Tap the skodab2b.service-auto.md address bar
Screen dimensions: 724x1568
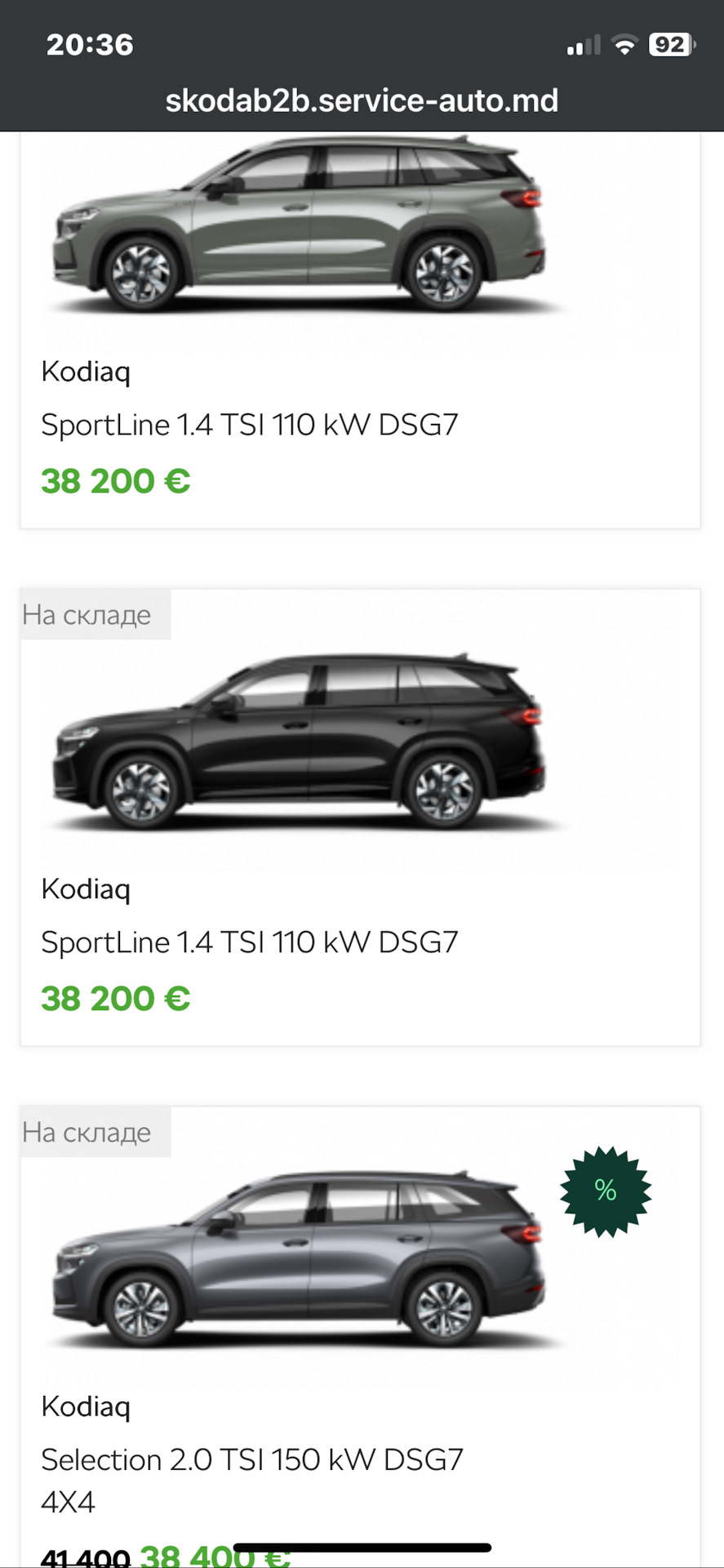click(x=362, y=101)
